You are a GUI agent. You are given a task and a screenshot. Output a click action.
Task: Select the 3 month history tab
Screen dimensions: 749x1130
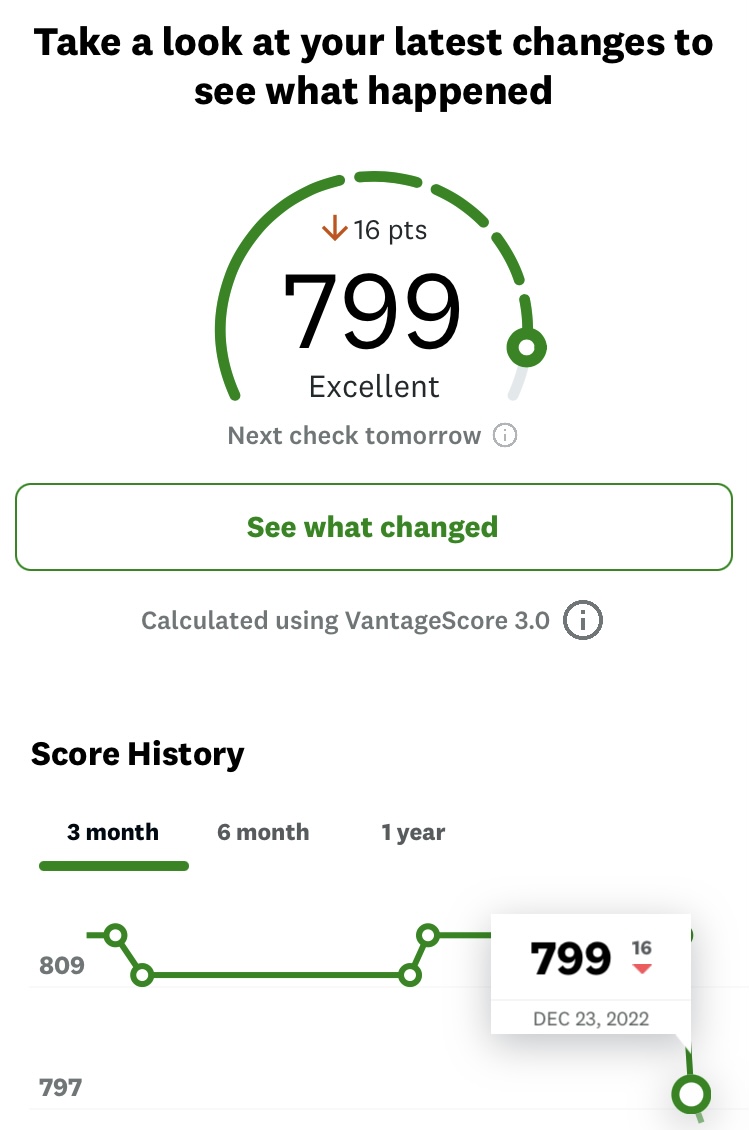pos(113,832)
